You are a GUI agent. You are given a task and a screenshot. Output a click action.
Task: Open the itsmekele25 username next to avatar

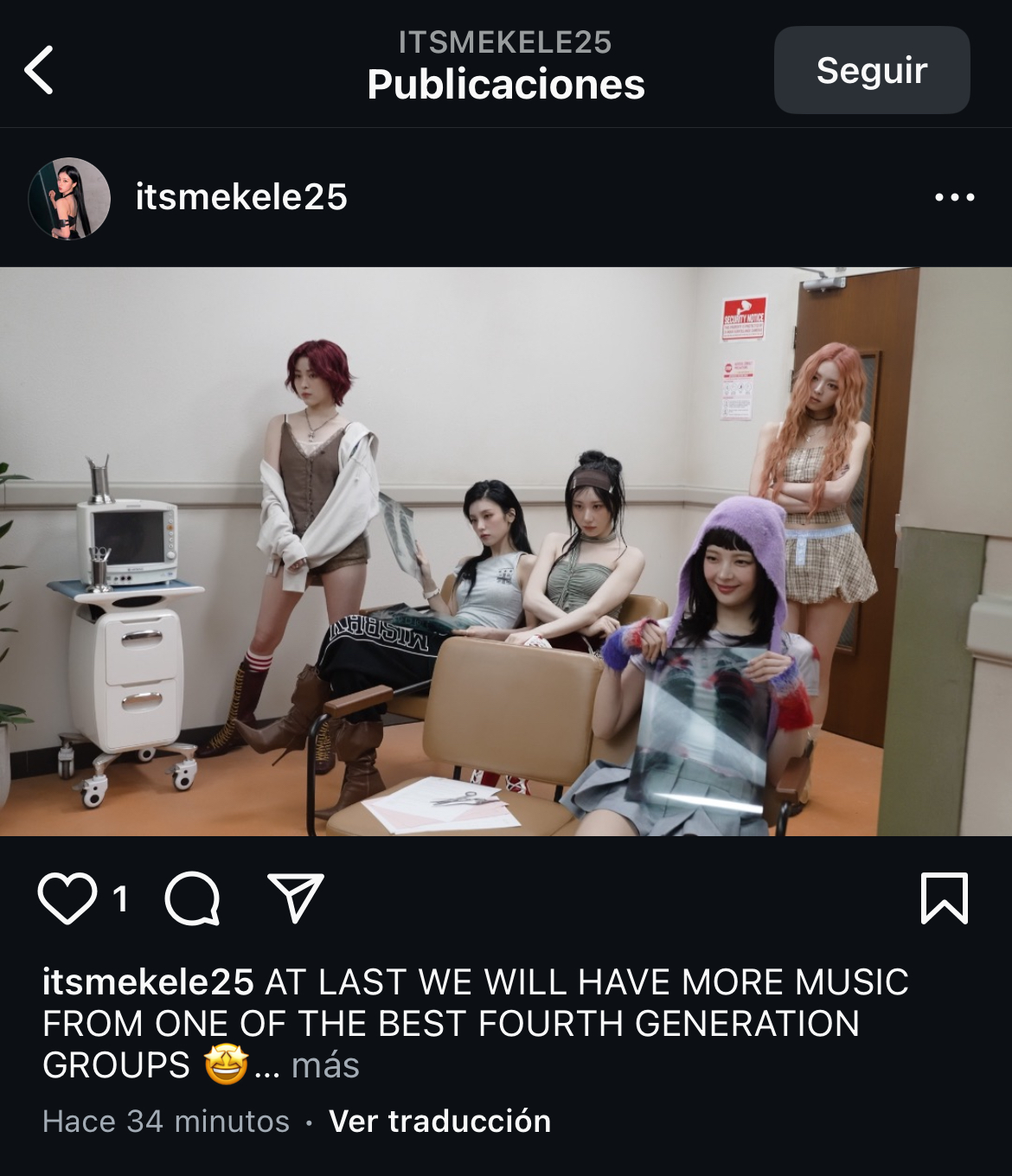pyautogui.click(x=241, y=198)
